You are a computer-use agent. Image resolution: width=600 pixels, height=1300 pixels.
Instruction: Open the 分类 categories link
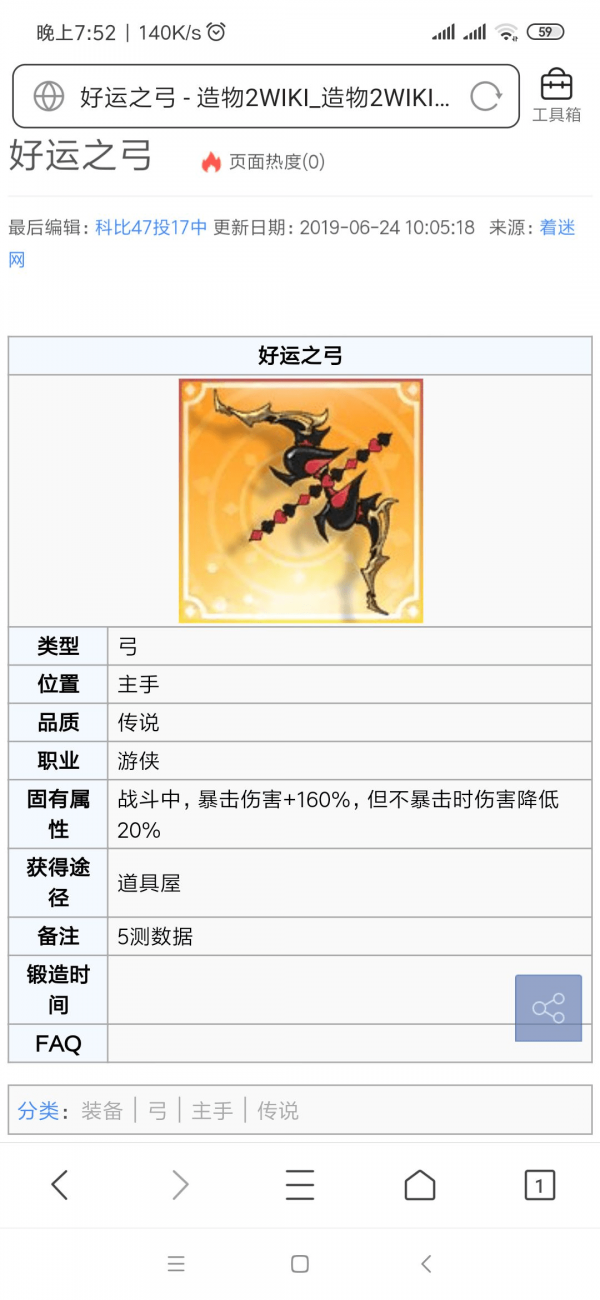pos(38,1110)
